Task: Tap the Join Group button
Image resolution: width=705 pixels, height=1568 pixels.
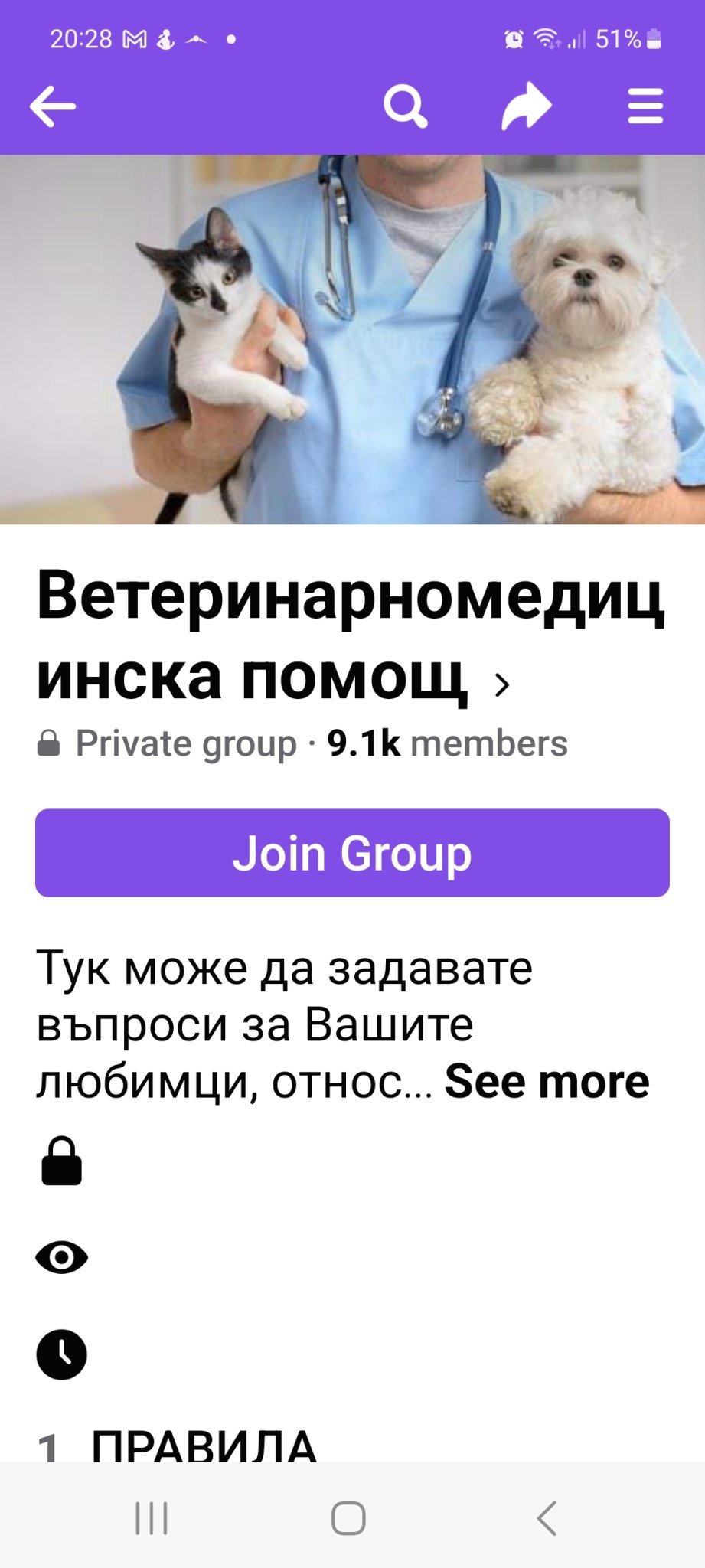Action: point(352,852)
